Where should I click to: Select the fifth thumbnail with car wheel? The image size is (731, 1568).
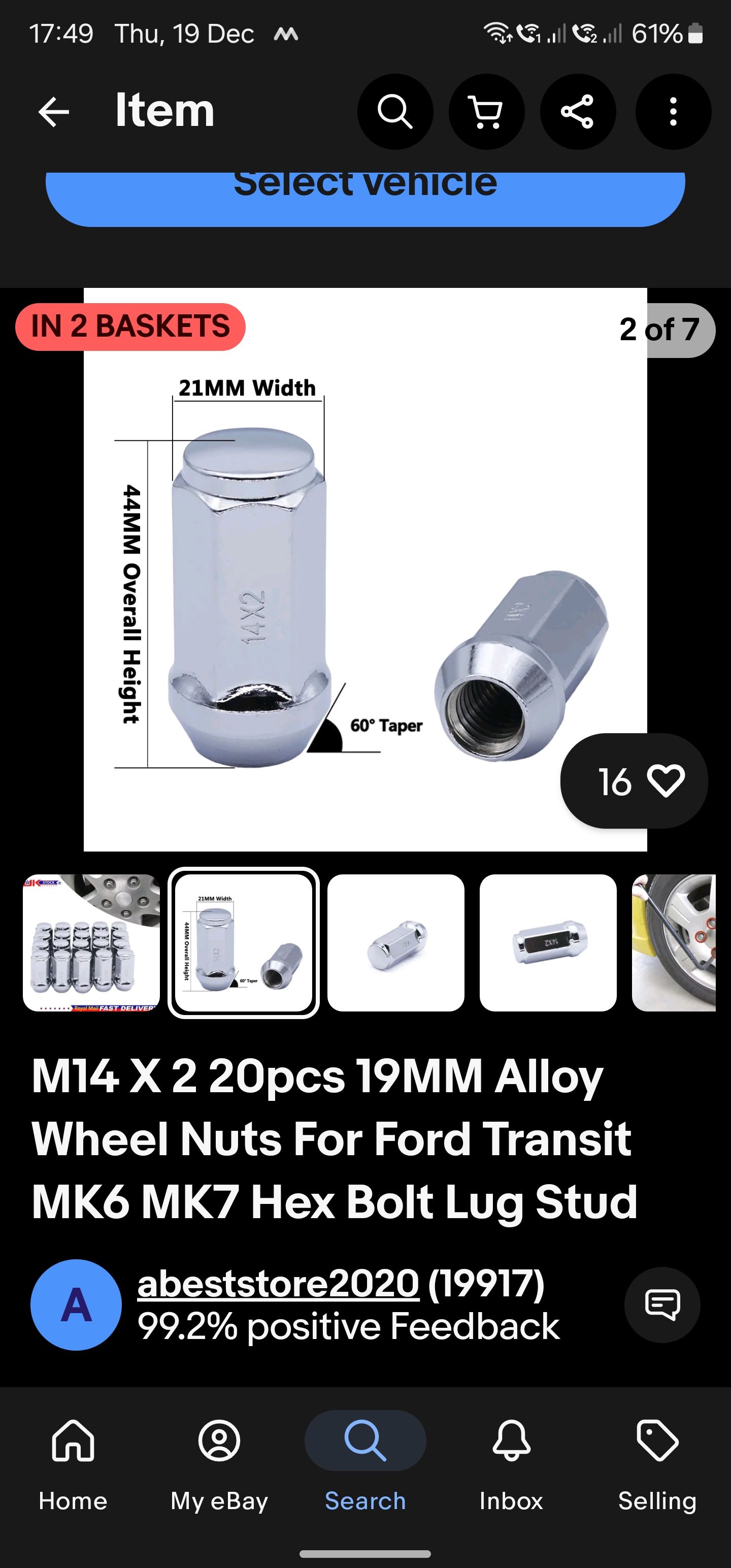pos(674,943)
